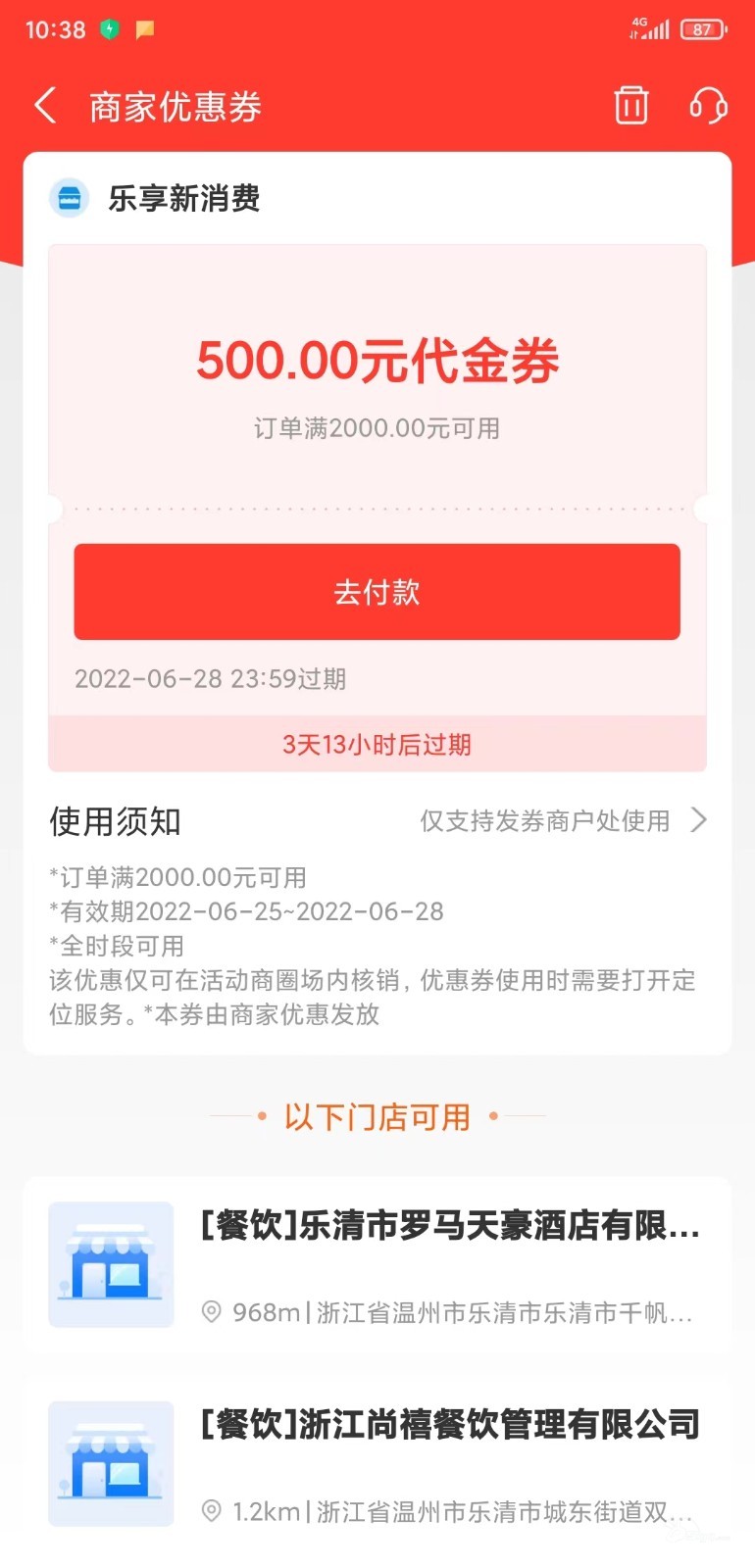Open customer service headset icon
This screenshot has height=1568, width=755.
click(x=708, y=105)
